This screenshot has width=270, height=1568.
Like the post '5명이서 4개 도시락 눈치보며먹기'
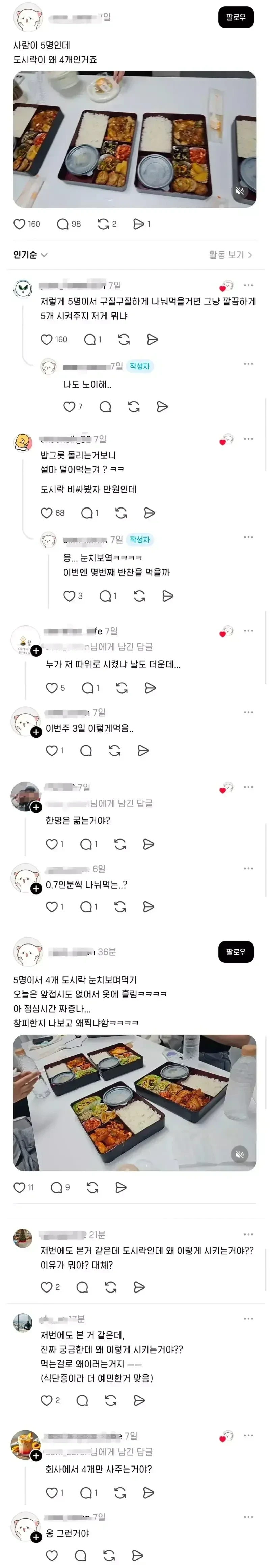(20, 1187)
